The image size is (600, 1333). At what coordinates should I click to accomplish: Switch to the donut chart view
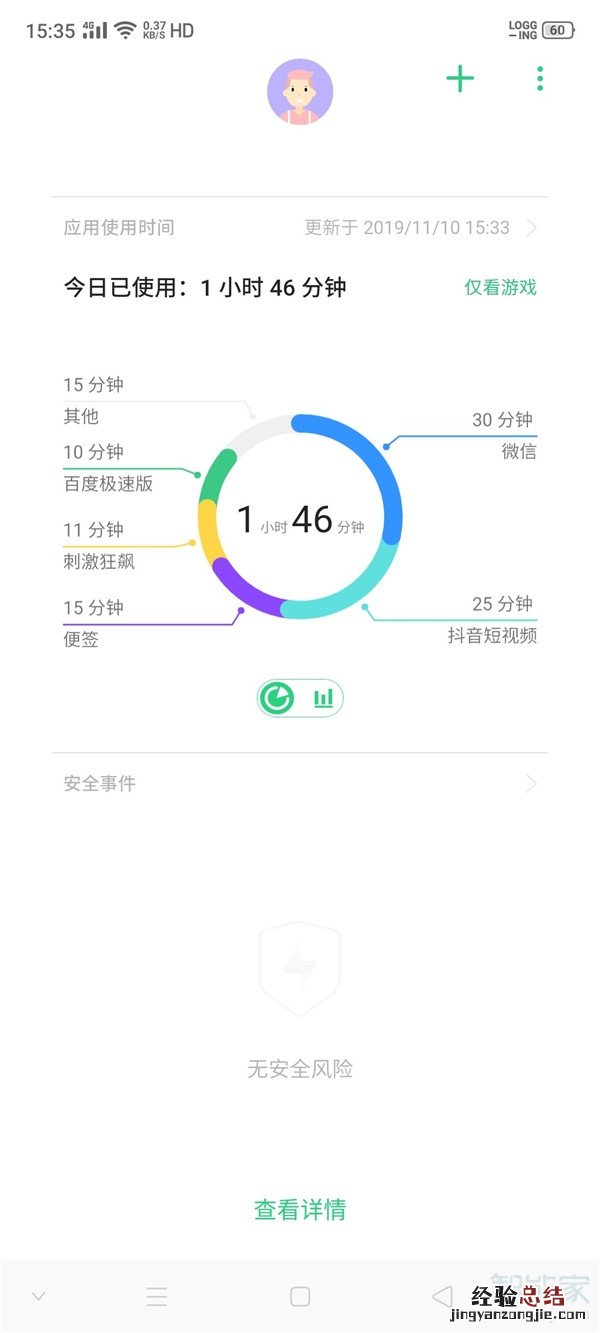click(x=277, y=698)
